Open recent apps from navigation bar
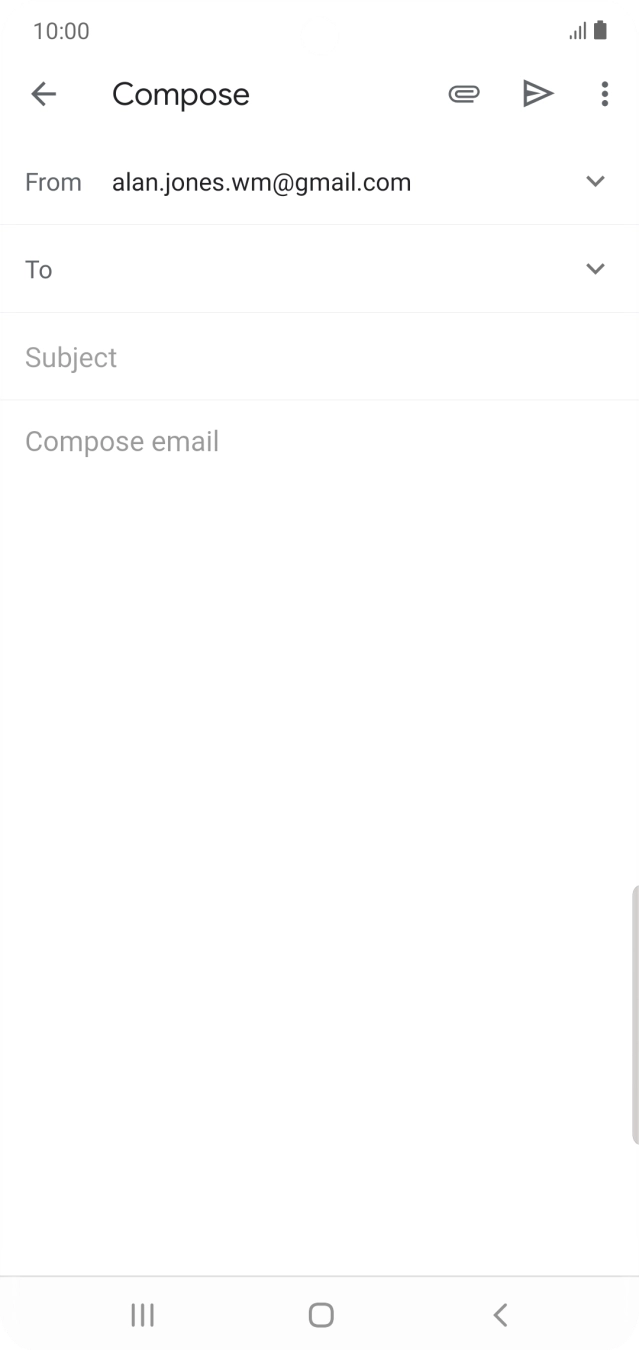639x1350 pixels. [x=143, y=1315]
